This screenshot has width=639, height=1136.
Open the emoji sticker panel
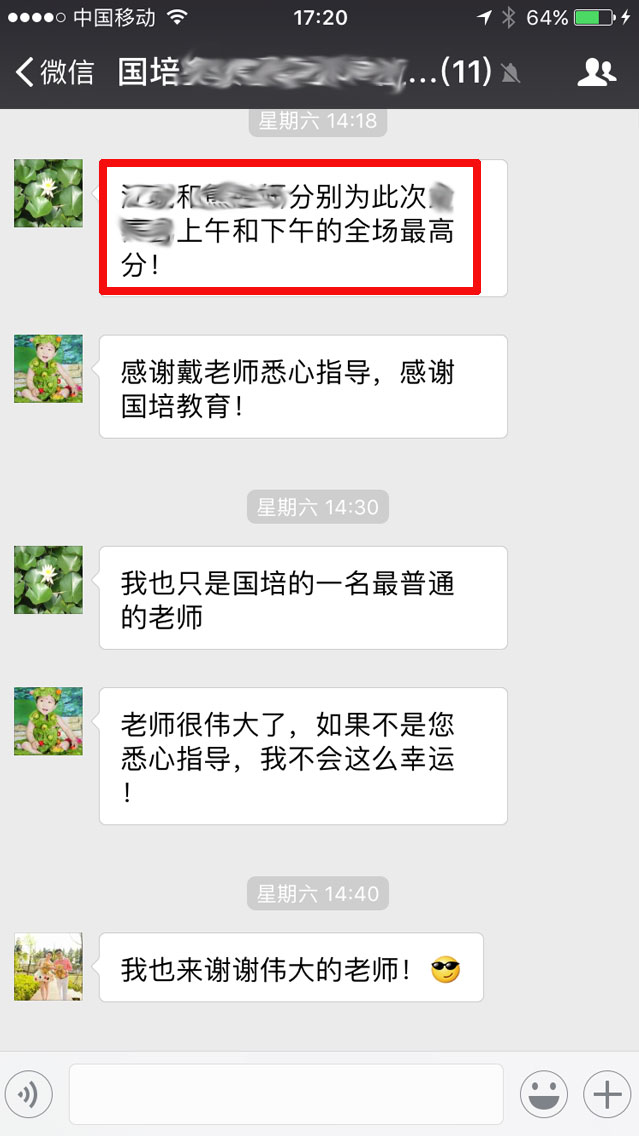tap(544, 1095)
